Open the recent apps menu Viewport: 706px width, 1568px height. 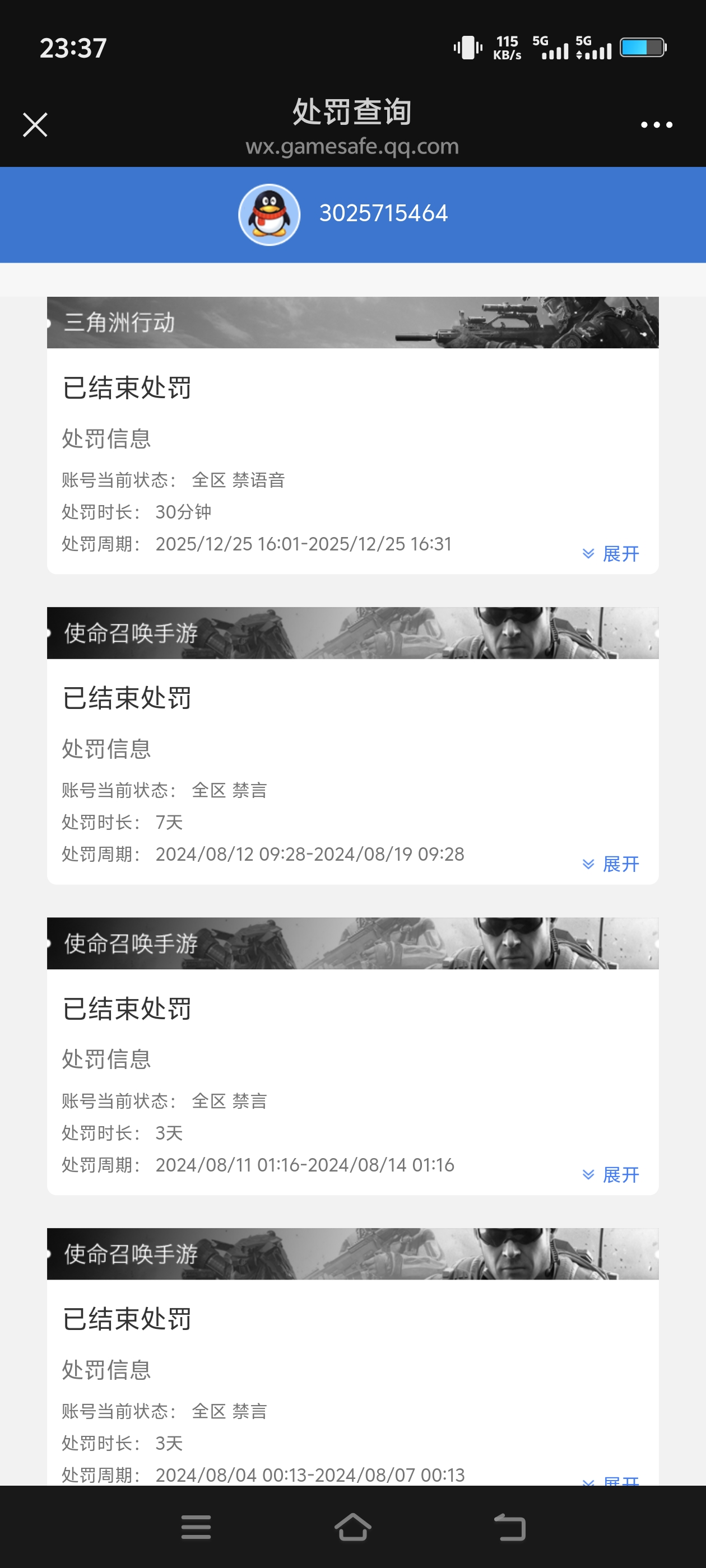pyautogui.click(x=196, y=1527)
